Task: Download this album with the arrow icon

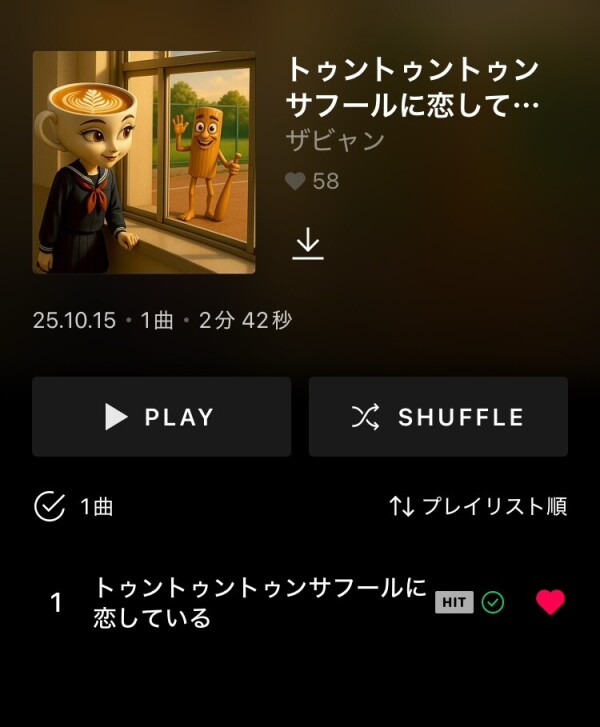Action: coord(308,244)
